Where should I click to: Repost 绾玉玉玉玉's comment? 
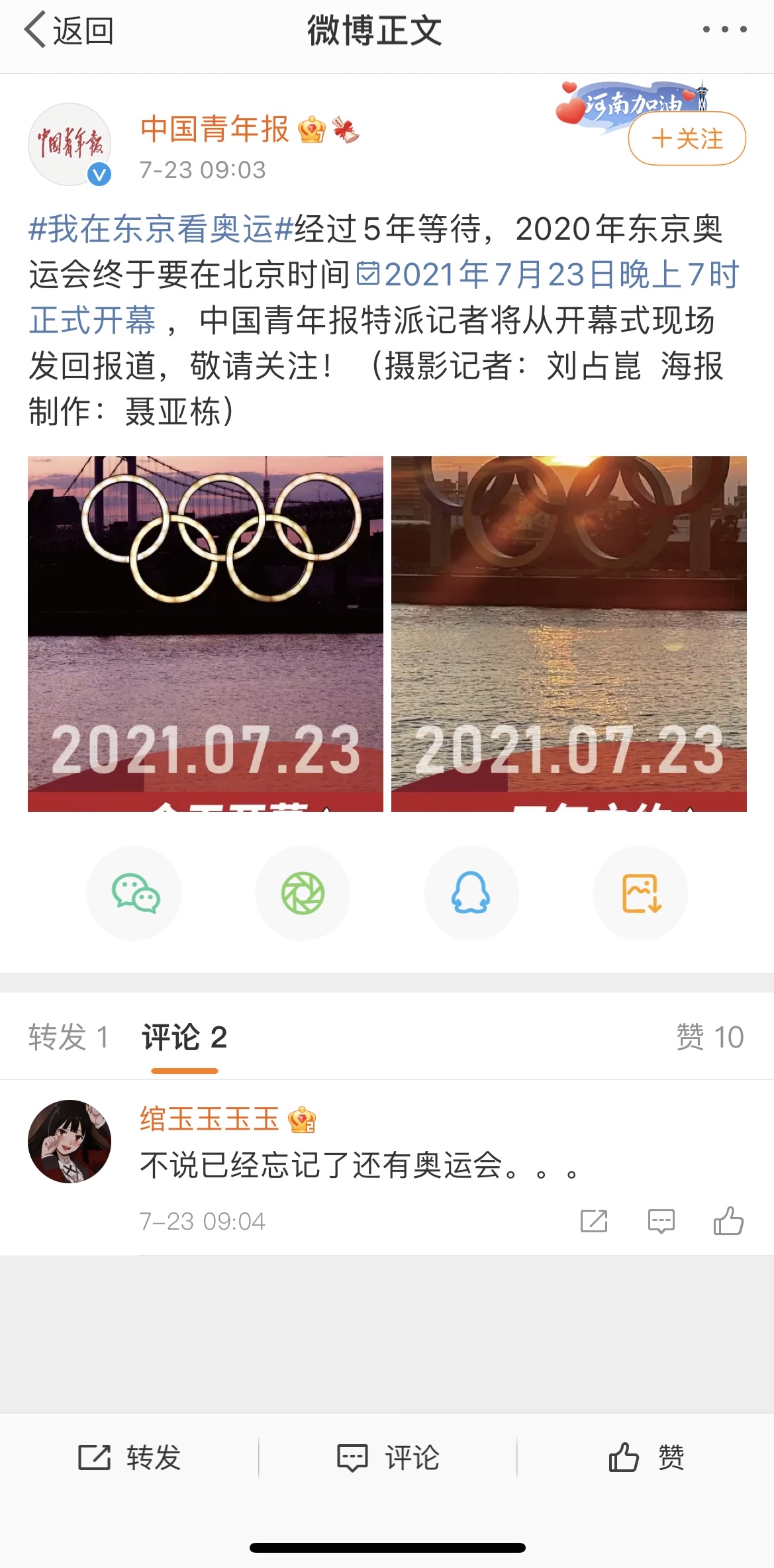click(593, 1221)
